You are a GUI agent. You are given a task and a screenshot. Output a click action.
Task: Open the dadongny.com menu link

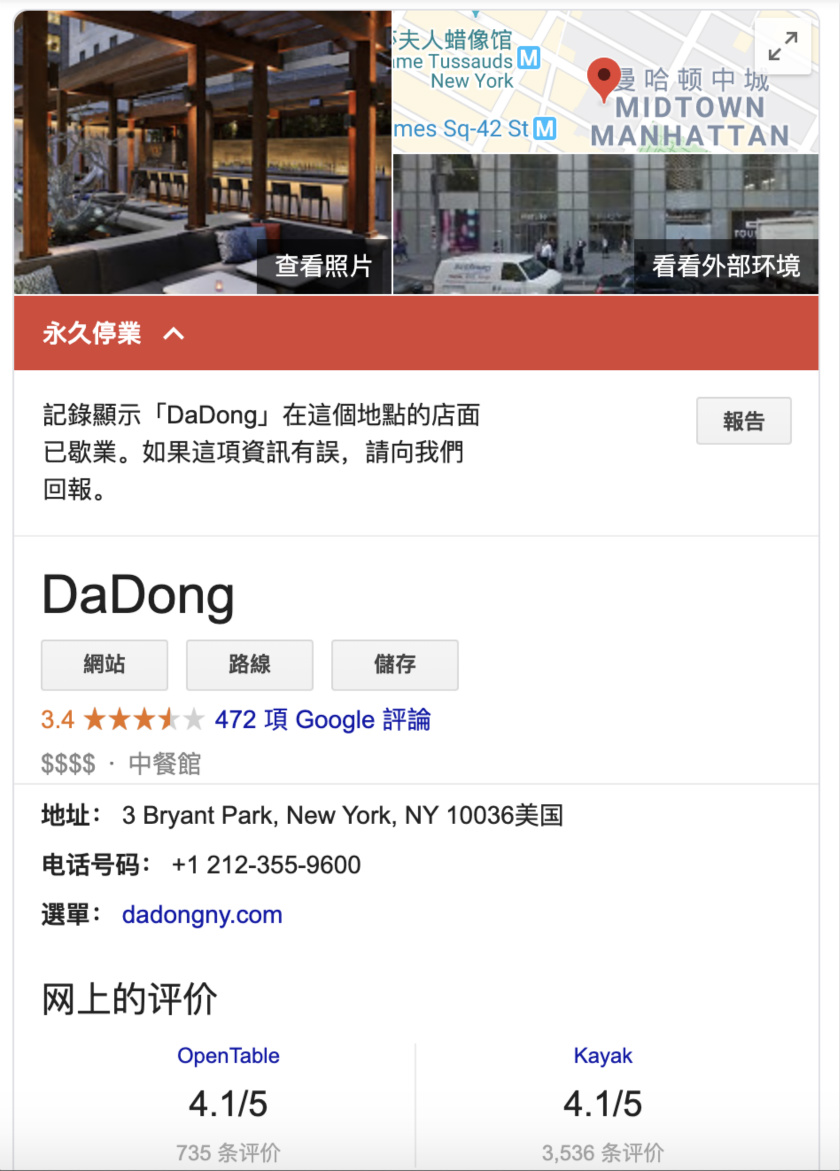pos(202,914)
